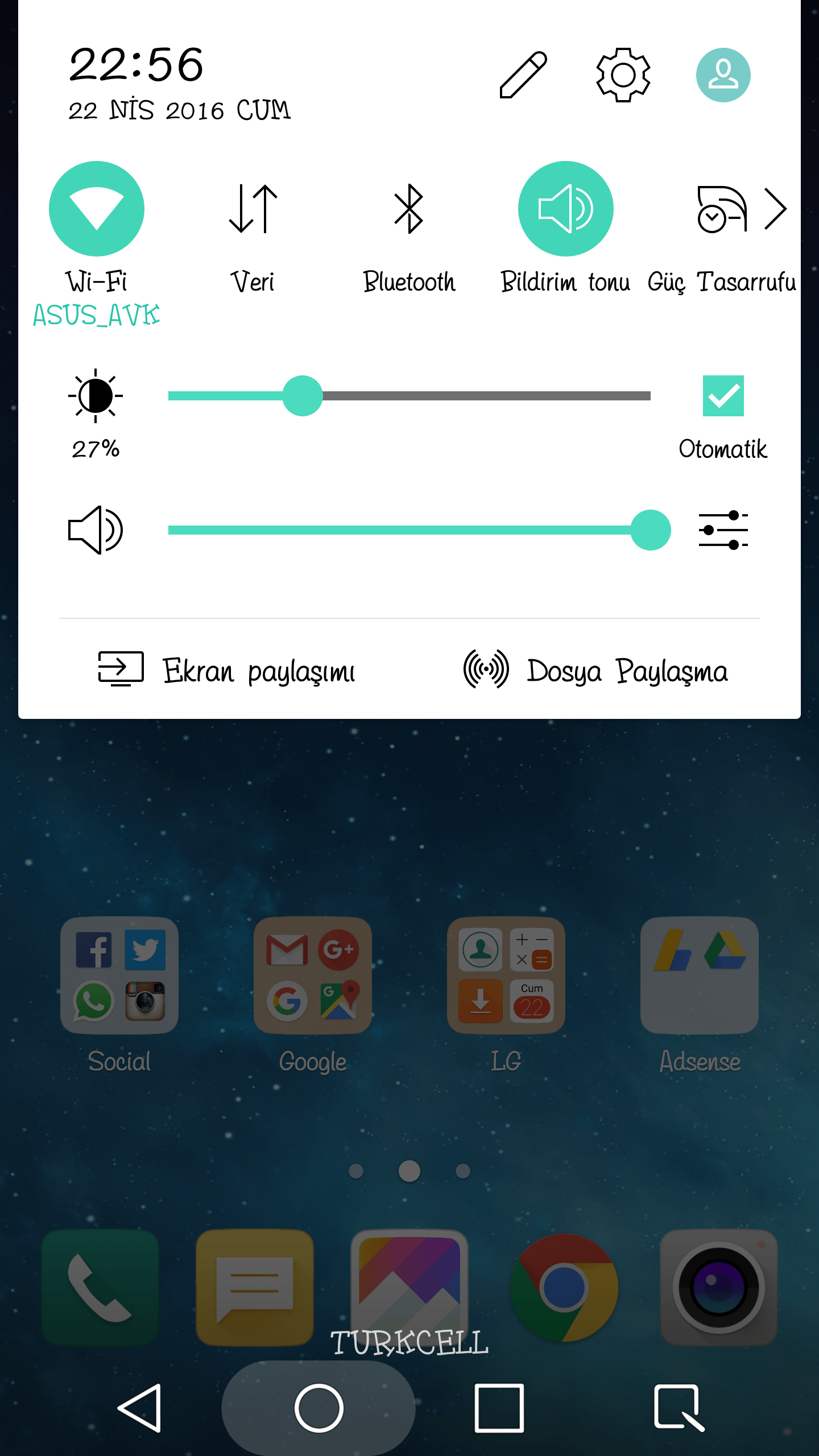Edit the quick settings tiles with the pencil
This screenshot has width=819, height=1456.
[523, 75]
